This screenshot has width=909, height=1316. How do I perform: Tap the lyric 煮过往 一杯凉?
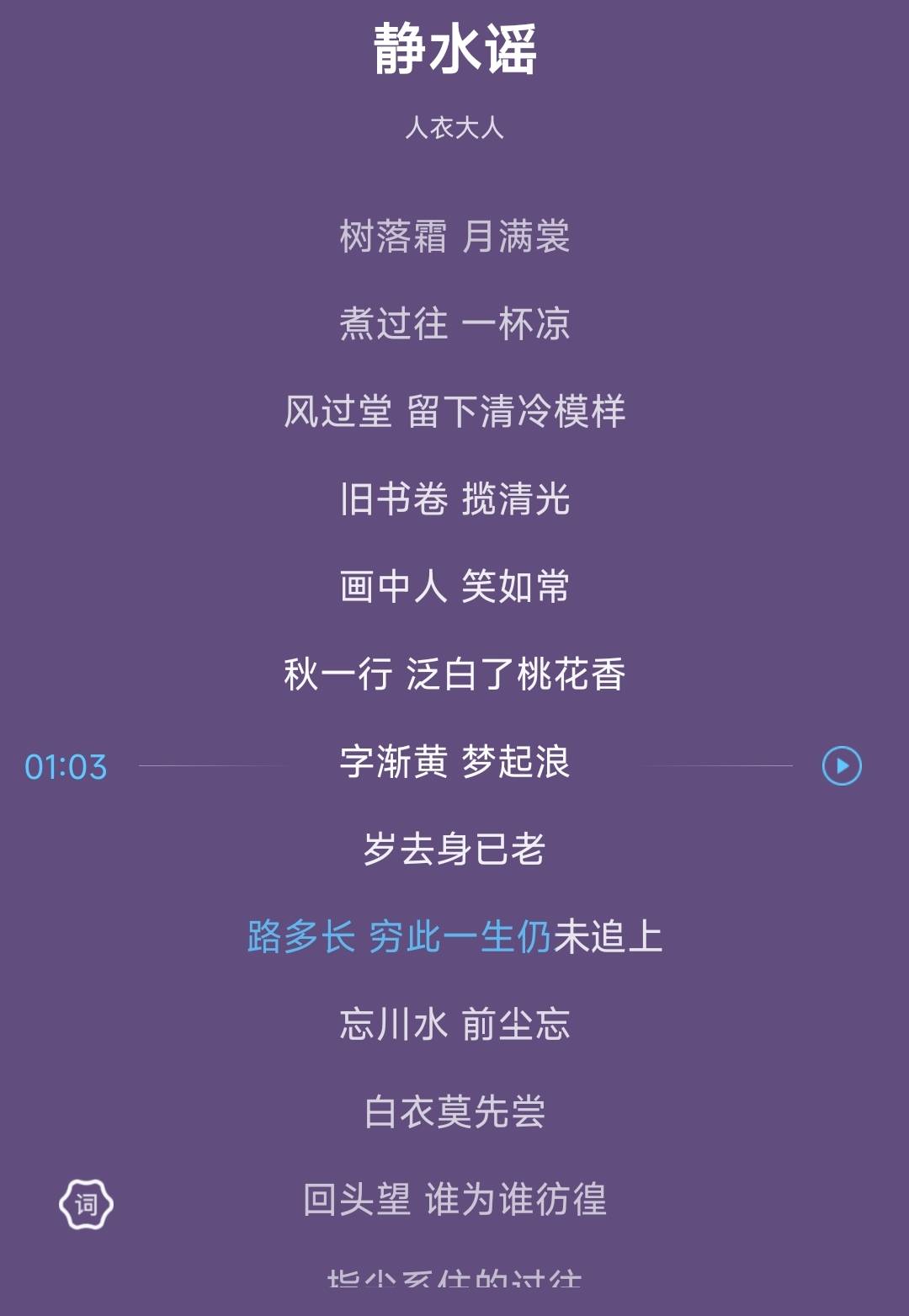tap(454, 328)
